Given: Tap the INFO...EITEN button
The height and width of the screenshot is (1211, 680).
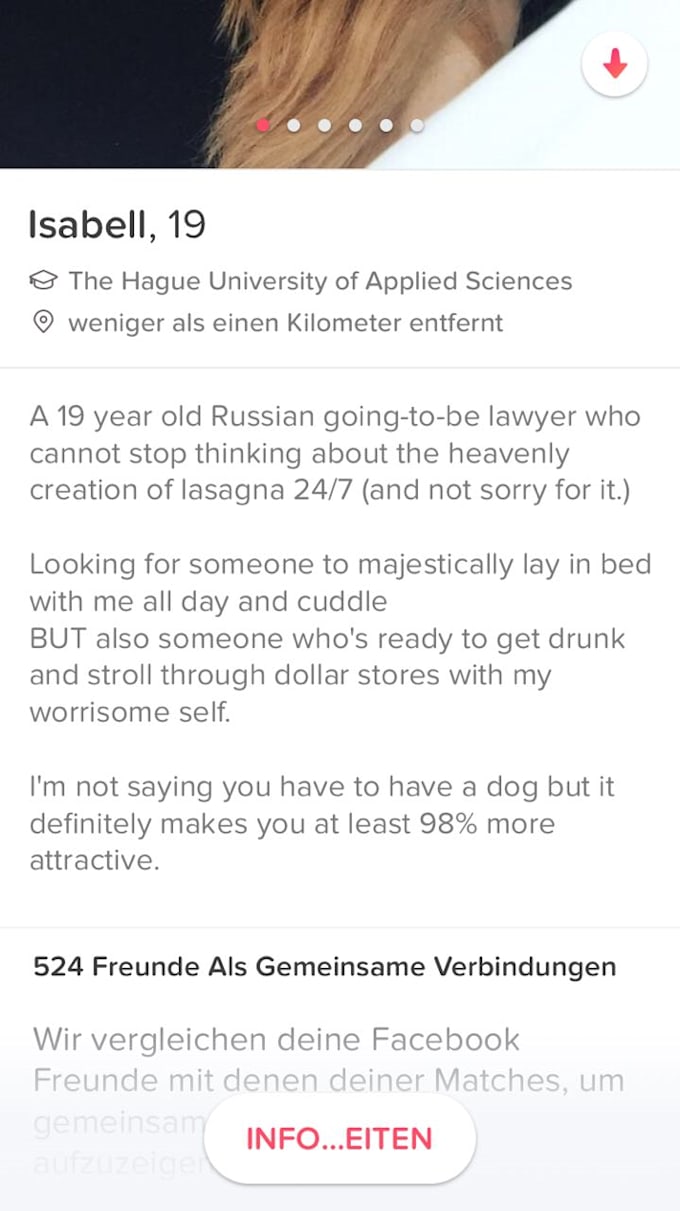Looking at the screenshot, I should click(x=339, y=1138).
